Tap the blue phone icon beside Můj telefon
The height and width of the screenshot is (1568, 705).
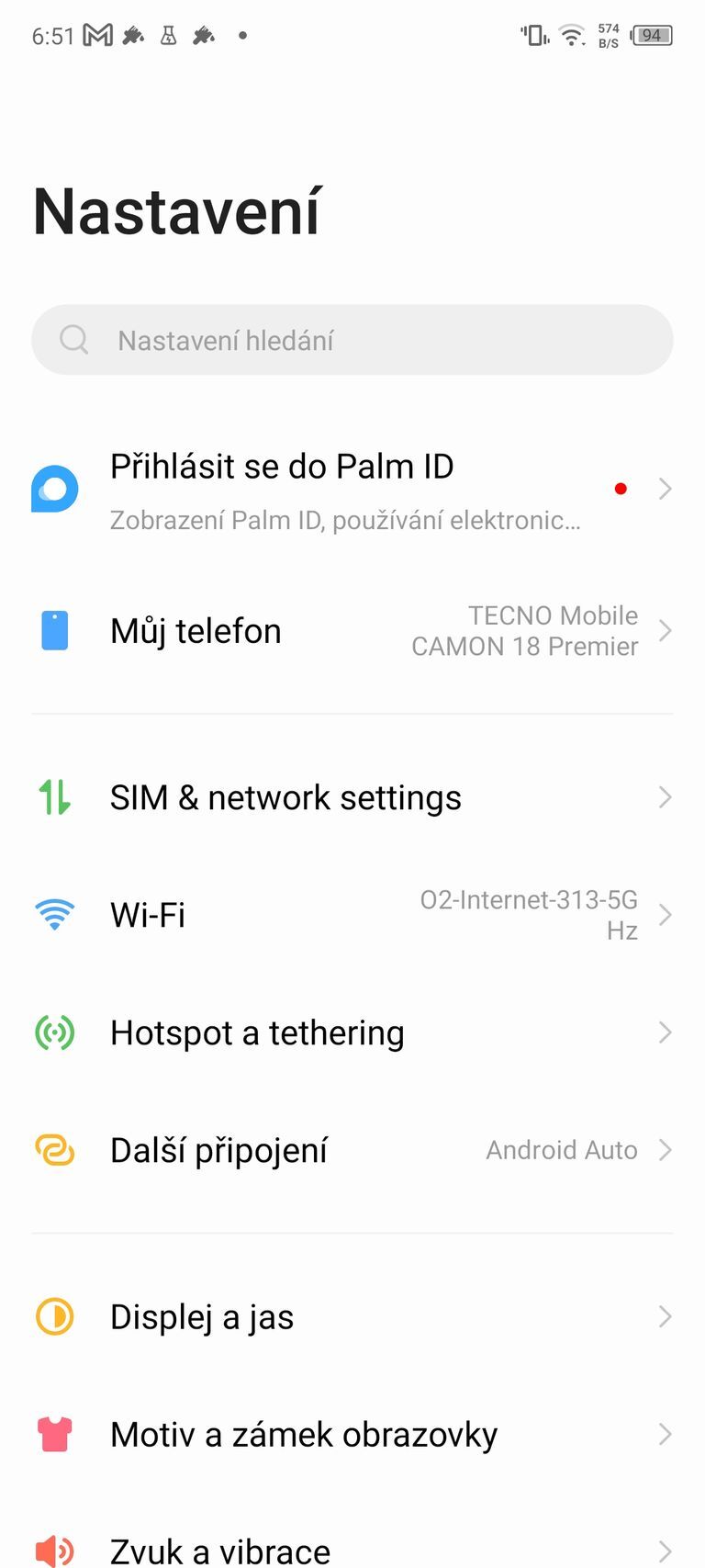pos(54,630)
